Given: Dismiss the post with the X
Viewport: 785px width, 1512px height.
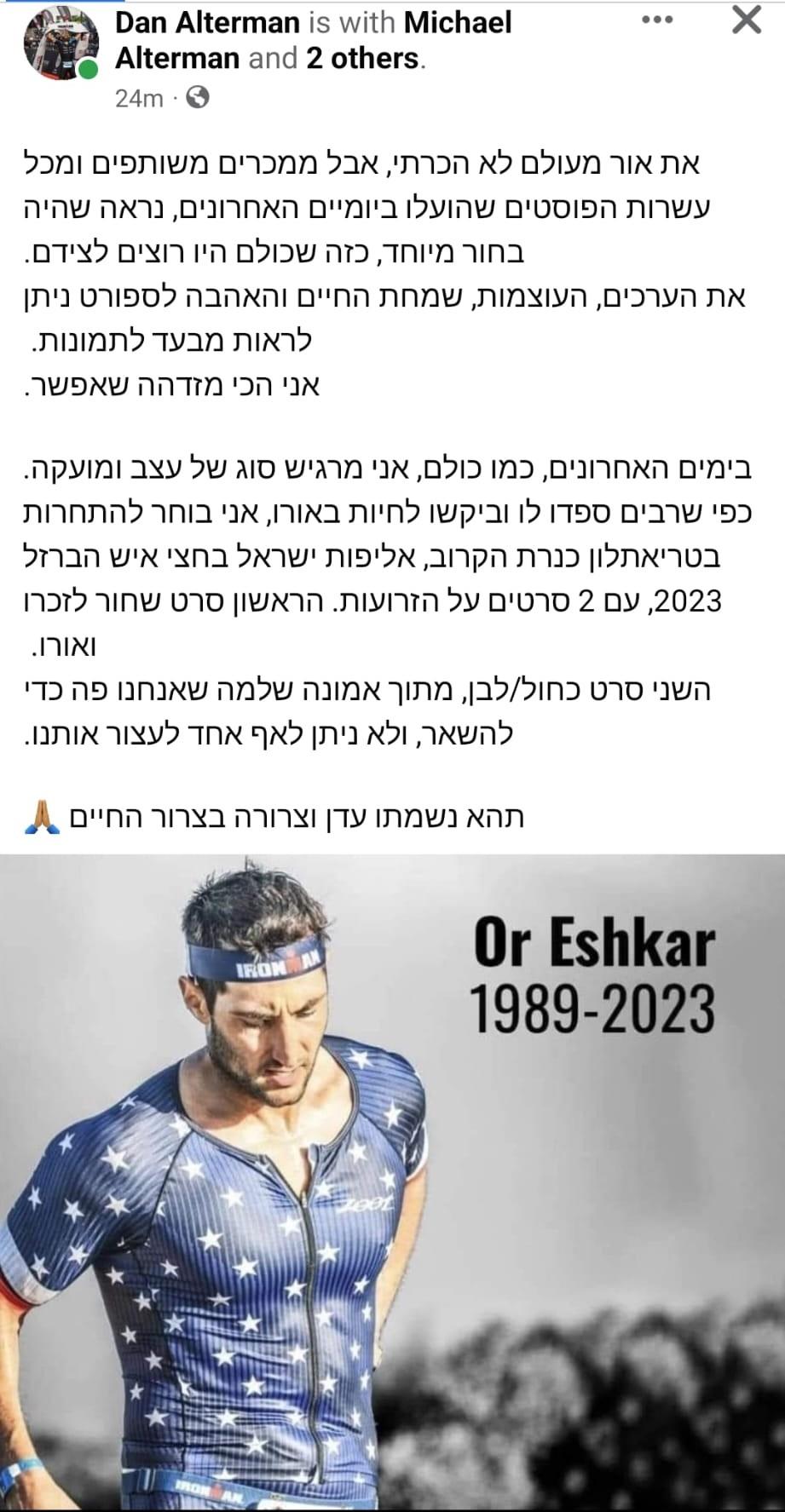Looking at the screenshot, I should click(x=747, y=20).
